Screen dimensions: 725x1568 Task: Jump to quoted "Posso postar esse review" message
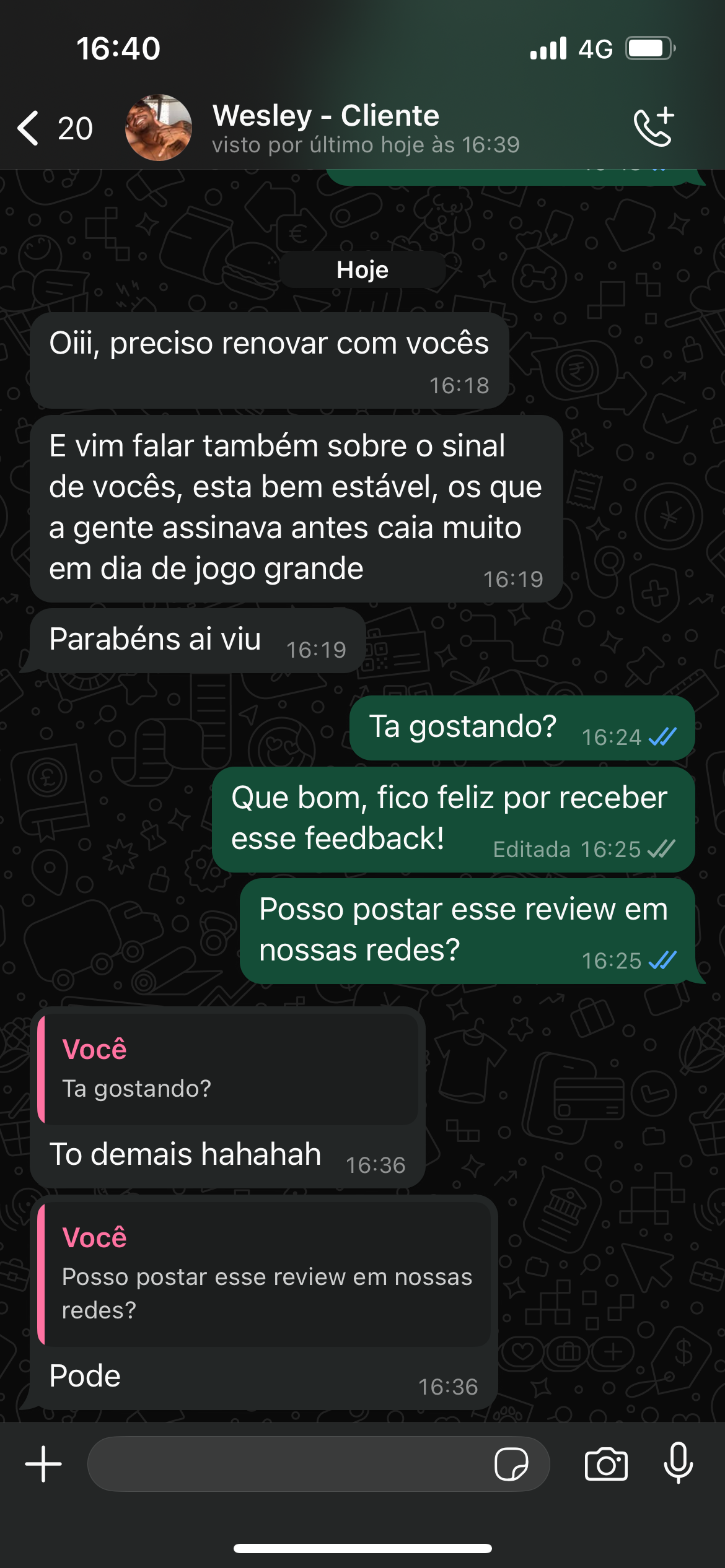pos(264,1274)
